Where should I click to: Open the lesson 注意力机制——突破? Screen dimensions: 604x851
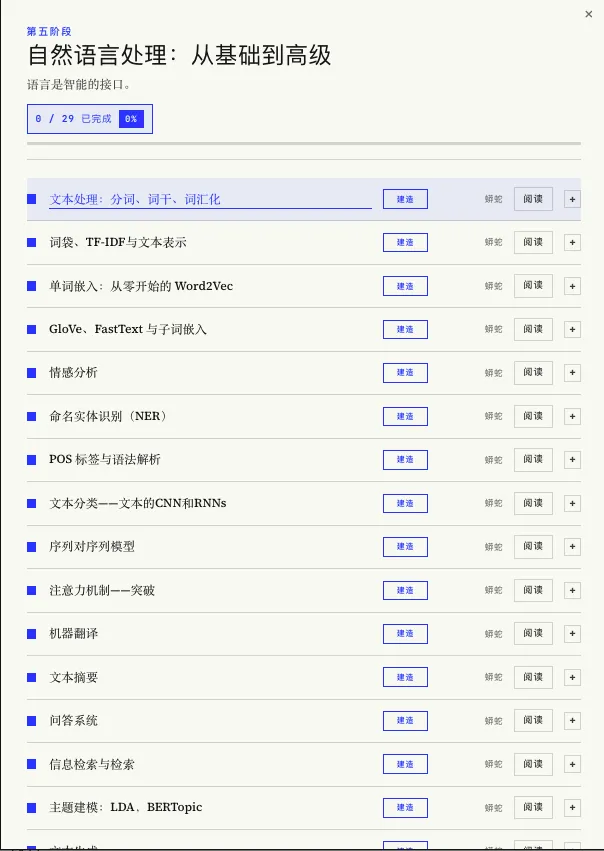[x=102, y=590]
